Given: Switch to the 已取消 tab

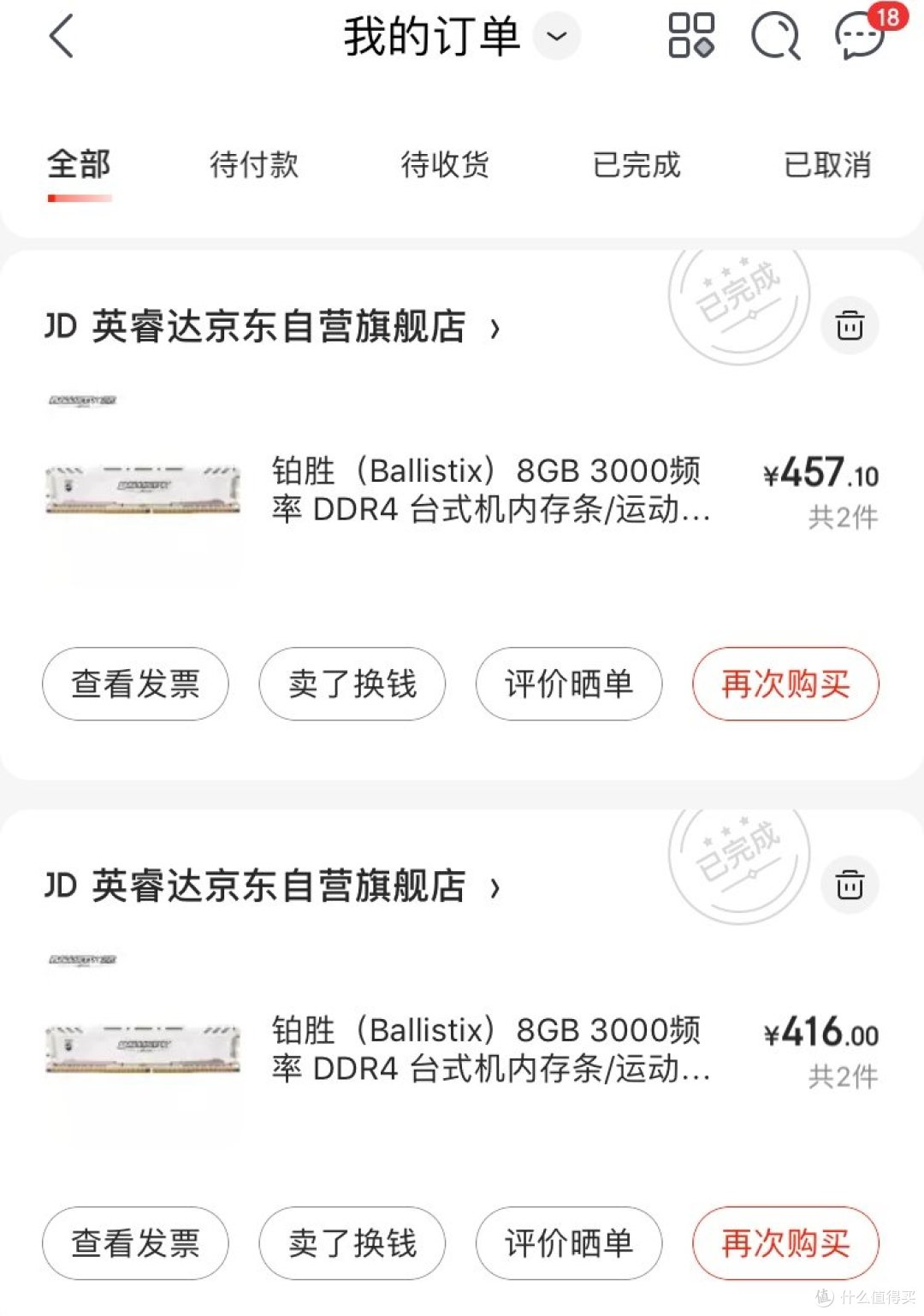Looking at the screenshot, I should click(x=826, y=165).
